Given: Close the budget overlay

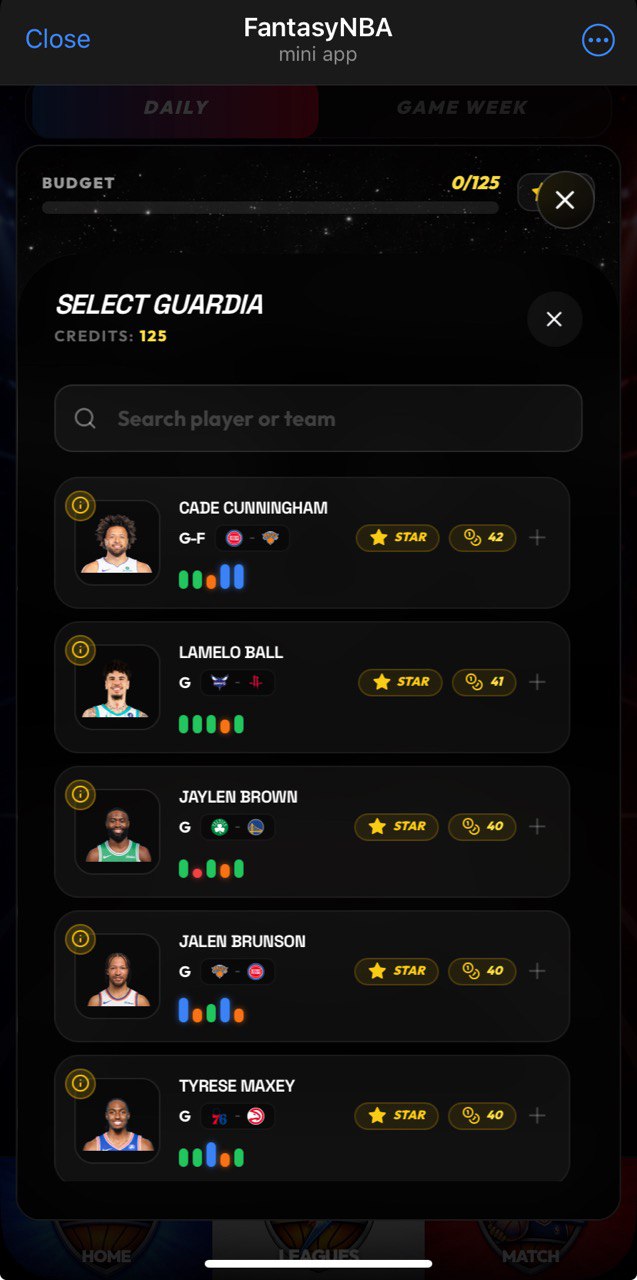Looking at the screenshot, I should [x=565, y=200].
